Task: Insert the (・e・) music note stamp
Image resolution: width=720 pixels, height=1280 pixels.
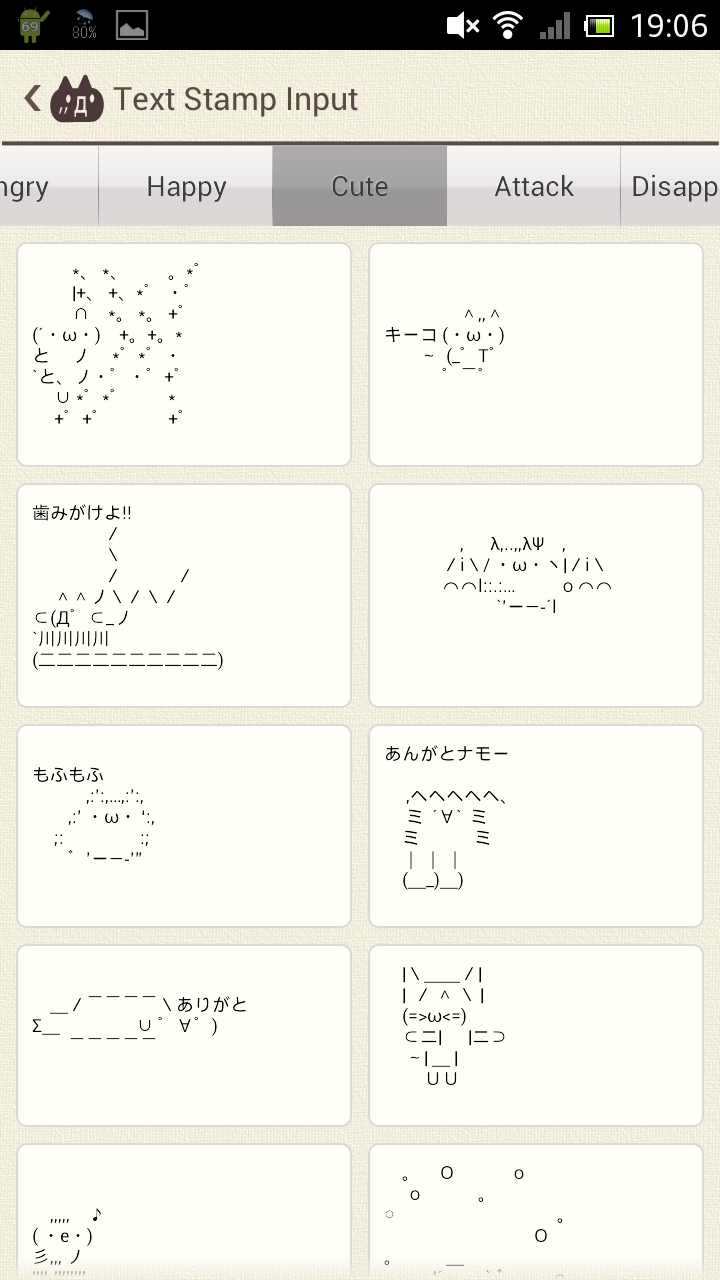Action: point(184,1215)
